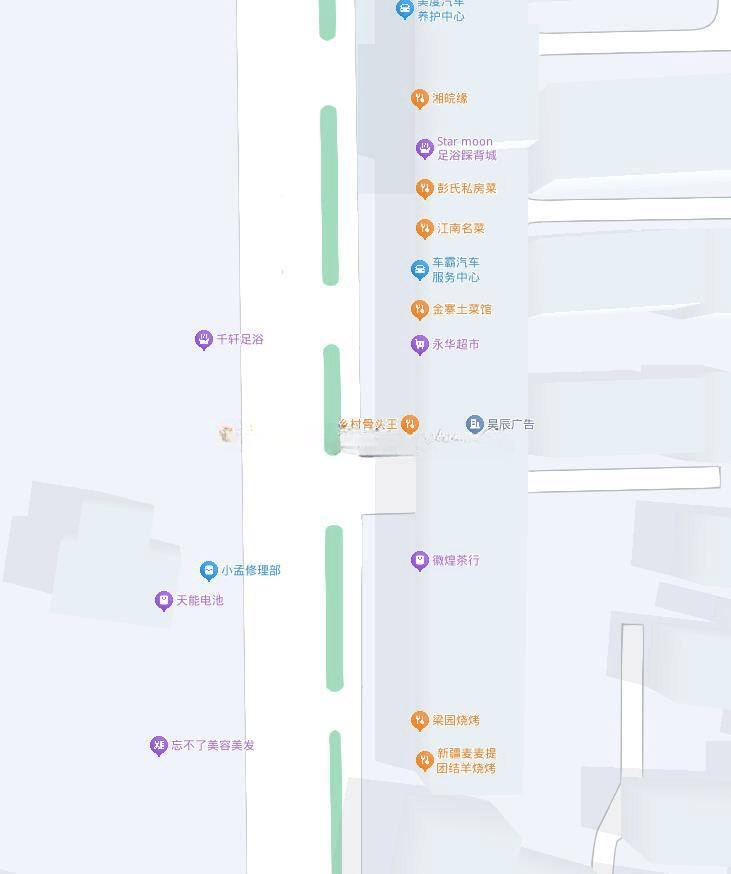Click the 永华超市 supermarket cart icon
The height and width of the screenshot is (874, 731).
click(419, 343)
